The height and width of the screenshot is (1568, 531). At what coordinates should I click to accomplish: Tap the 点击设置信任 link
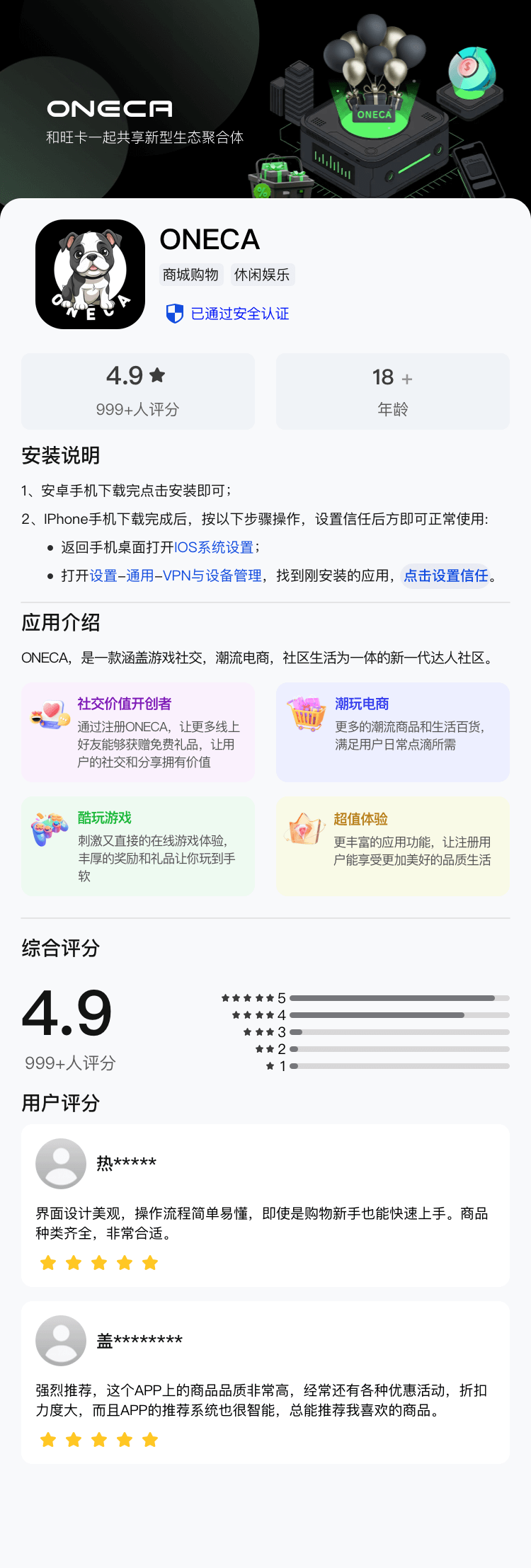(x=445, y=576)
